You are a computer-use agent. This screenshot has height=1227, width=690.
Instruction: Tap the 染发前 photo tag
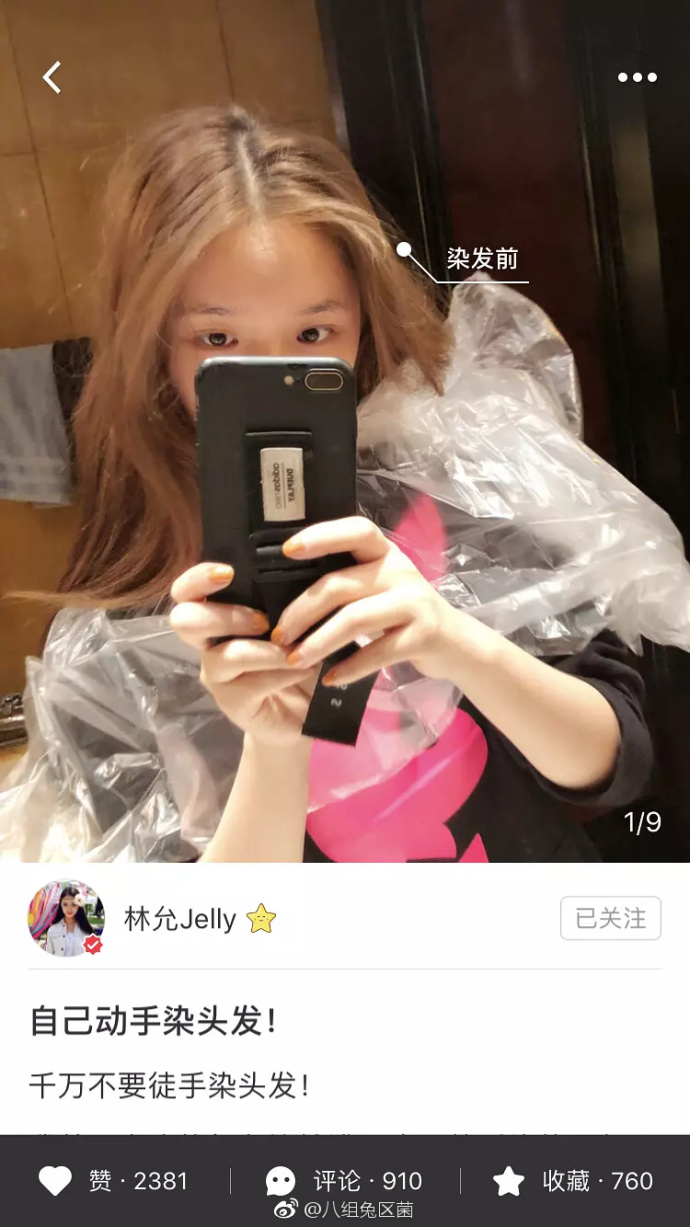(482, 260)
